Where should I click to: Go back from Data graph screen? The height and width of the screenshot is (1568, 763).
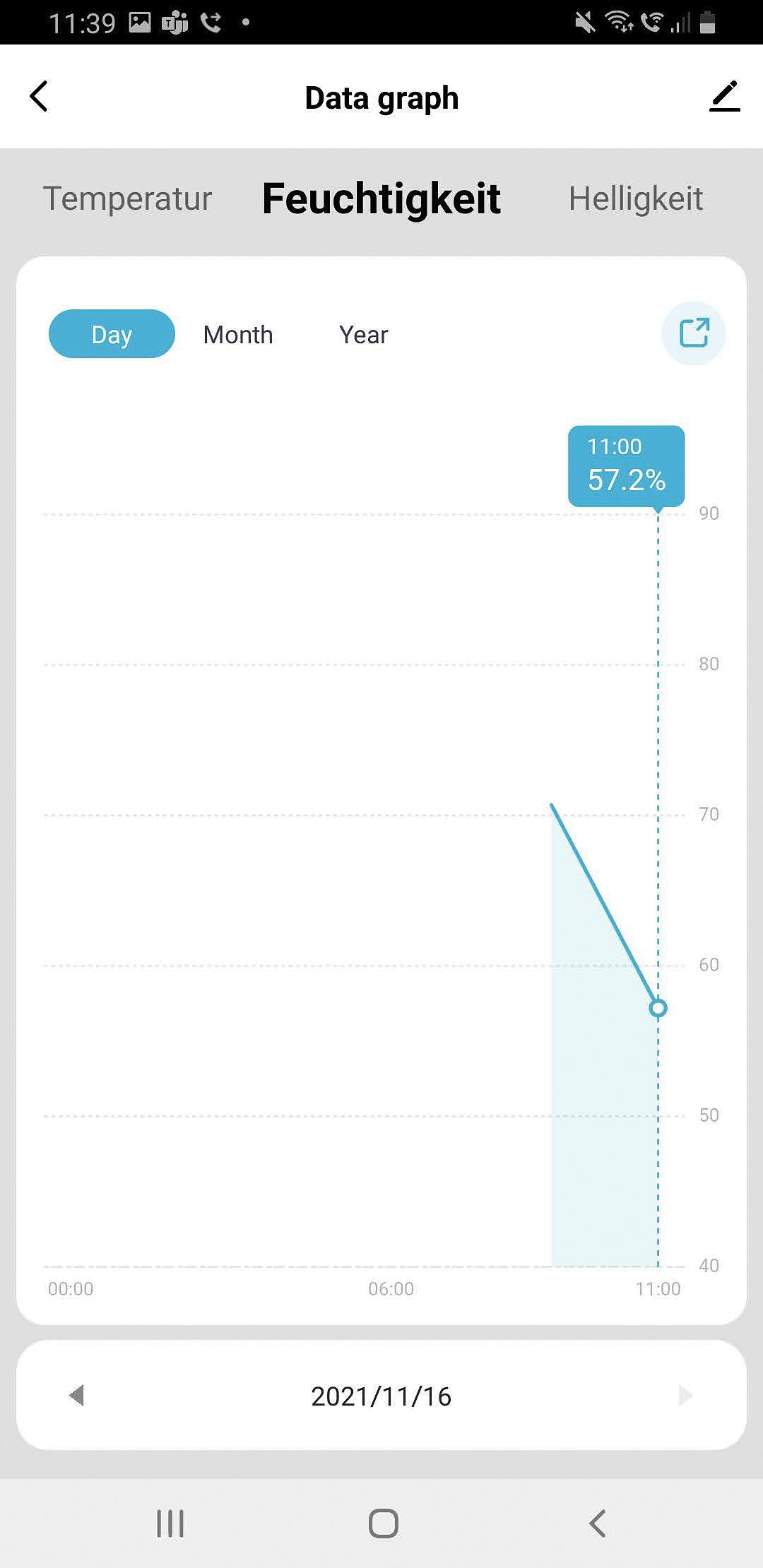tap(40, 97)
